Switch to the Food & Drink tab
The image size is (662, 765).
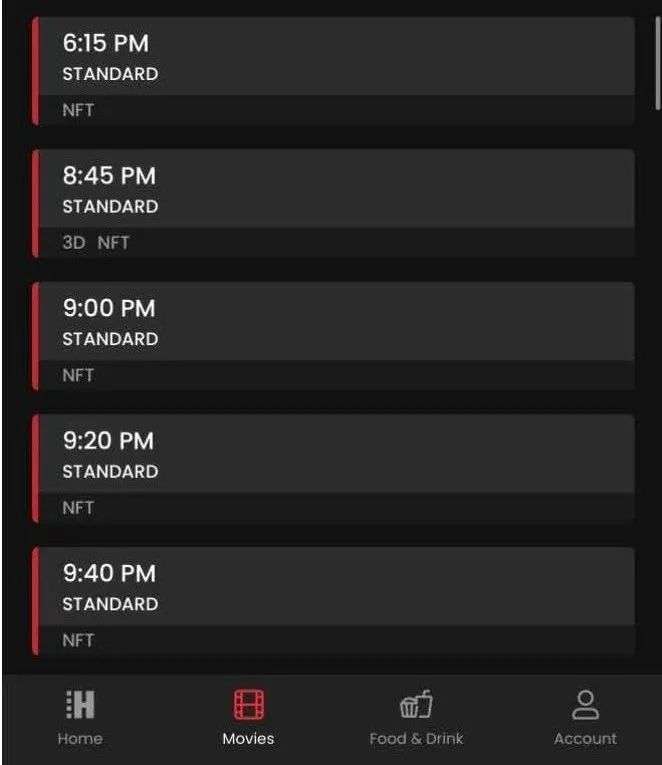tap(416, 718)
